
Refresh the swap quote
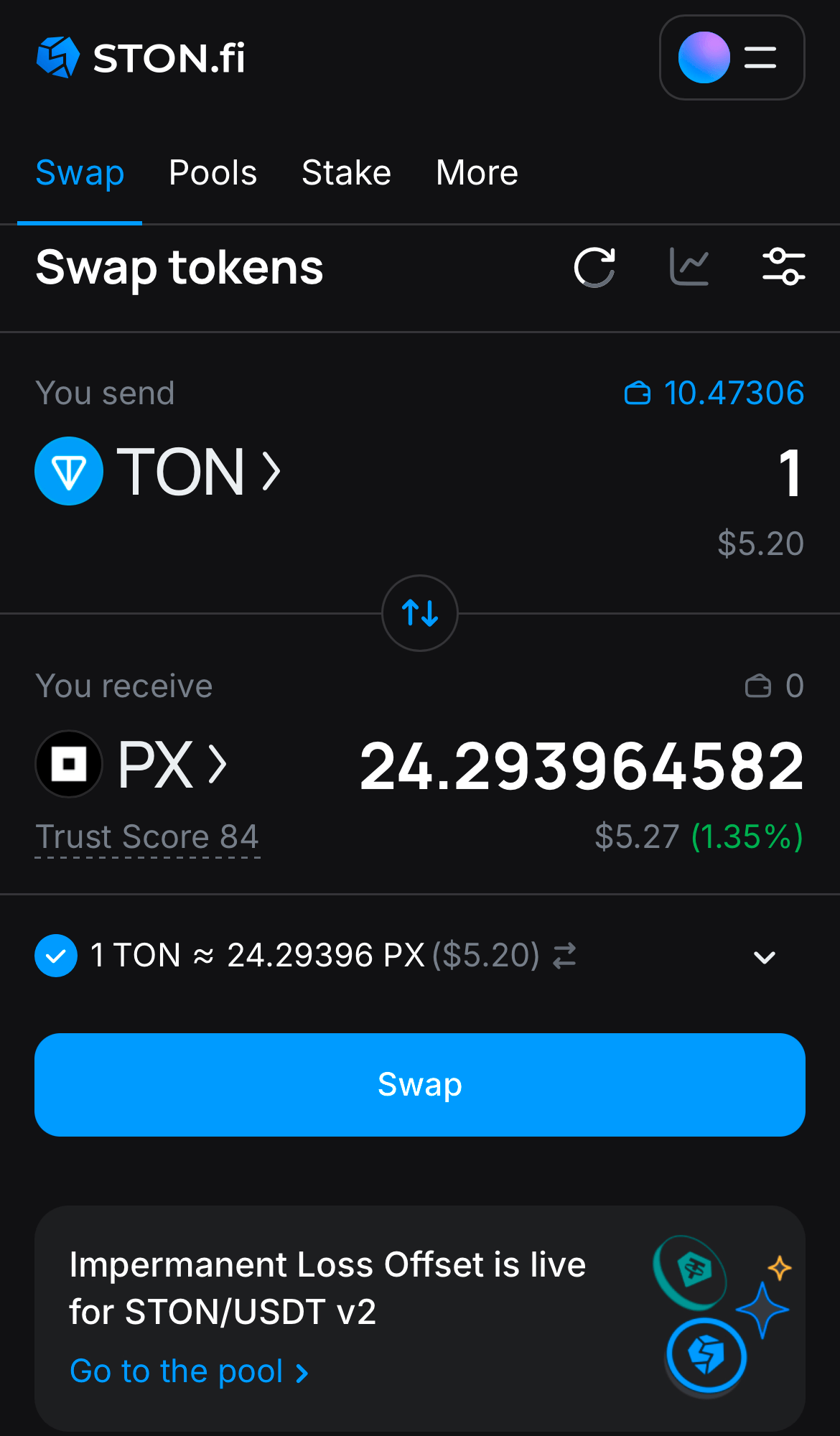coord(594,268)
